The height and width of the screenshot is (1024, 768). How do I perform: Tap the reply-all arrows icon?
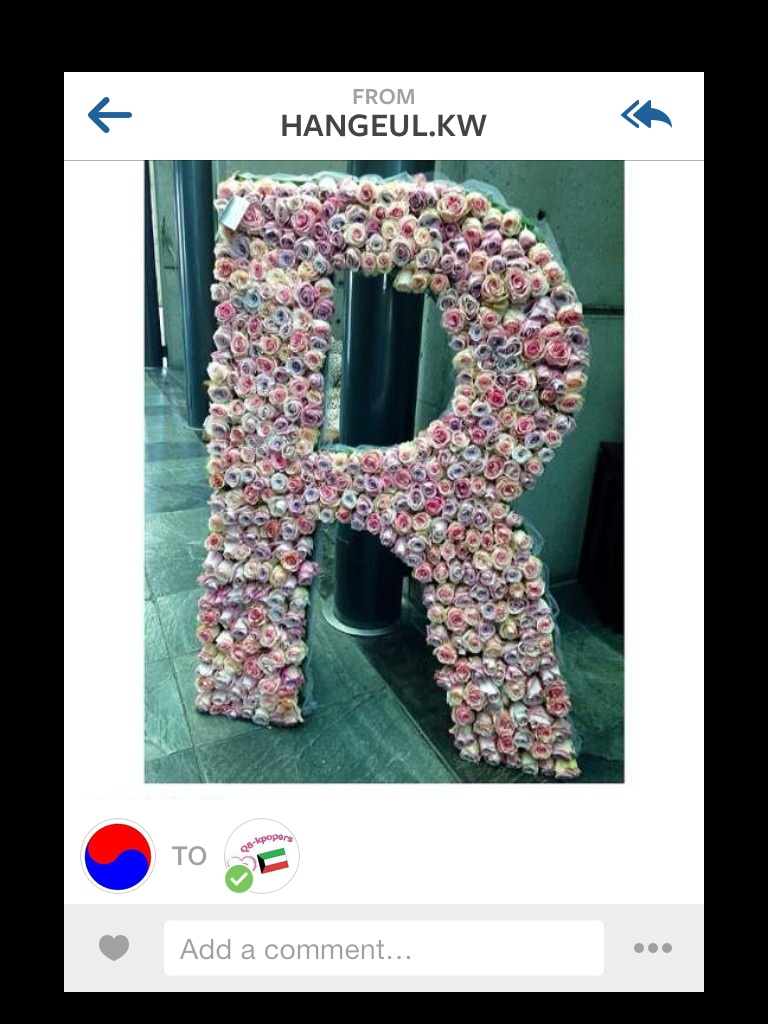pyautogui.click(x=646, y=116)
